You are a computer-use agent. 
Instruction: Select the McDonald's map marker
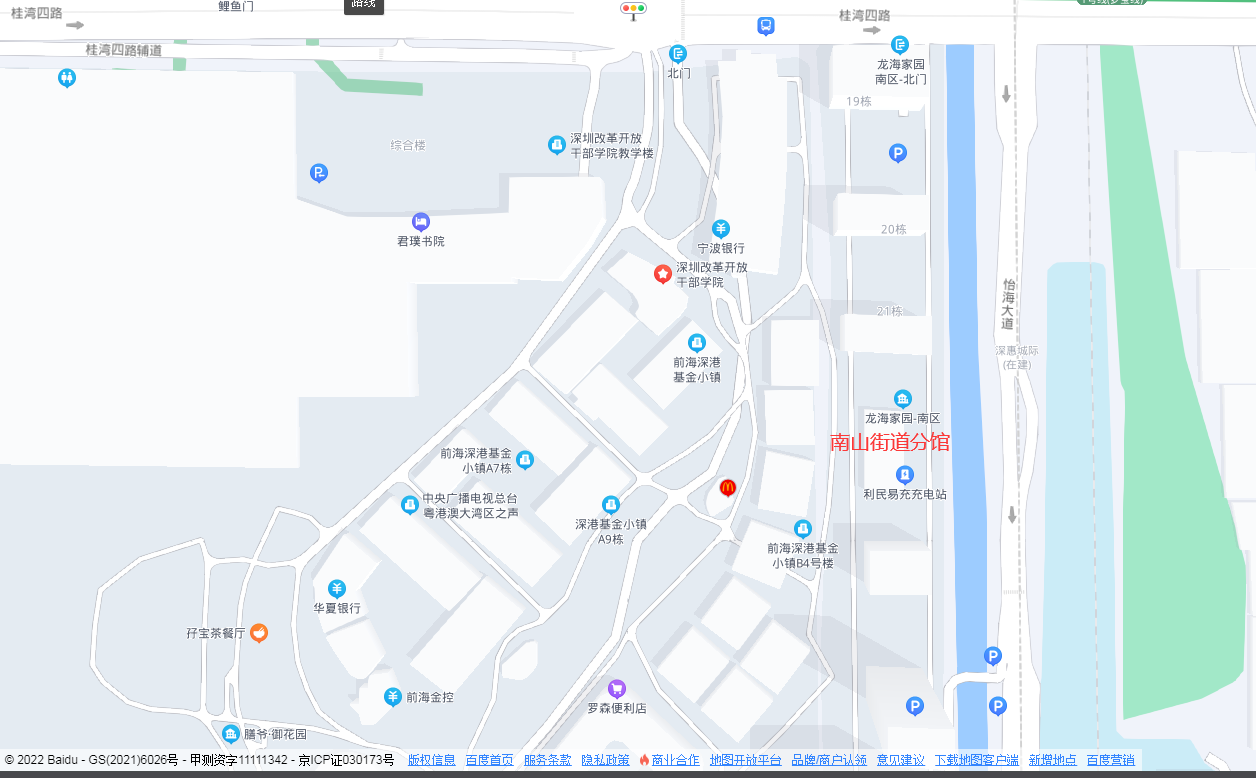tap(728, 488)
